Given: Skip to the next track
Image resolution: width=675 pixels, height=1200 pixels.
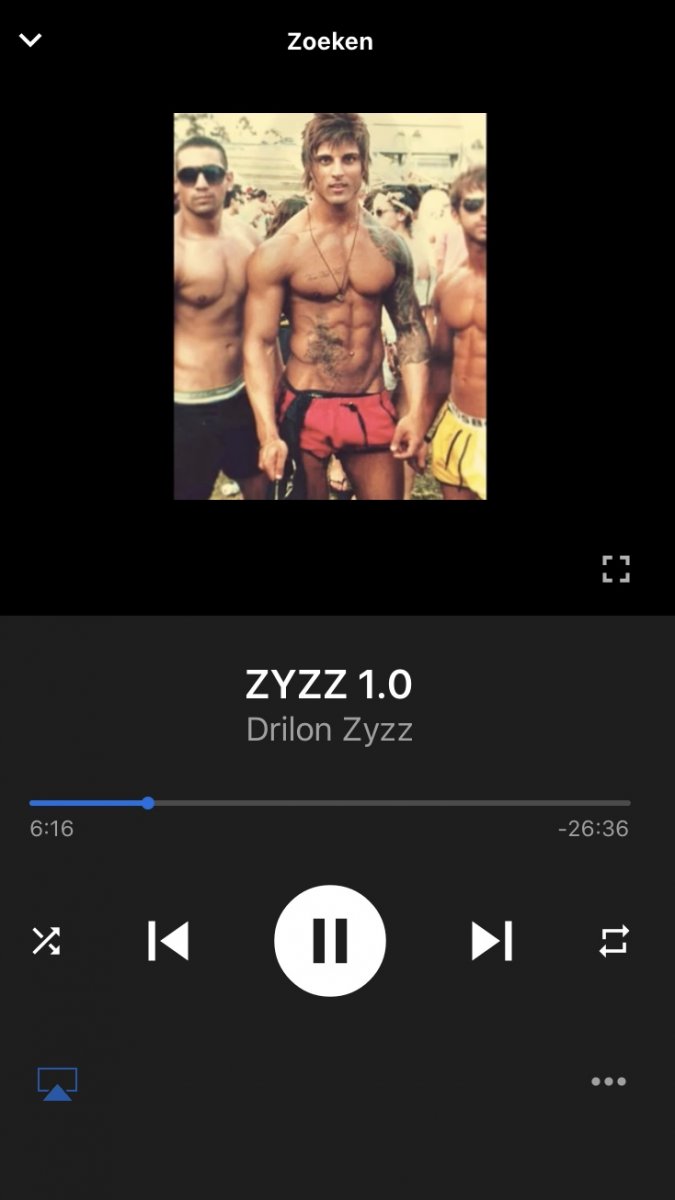Looking at the screenshot, I should [x=492, y=941].
